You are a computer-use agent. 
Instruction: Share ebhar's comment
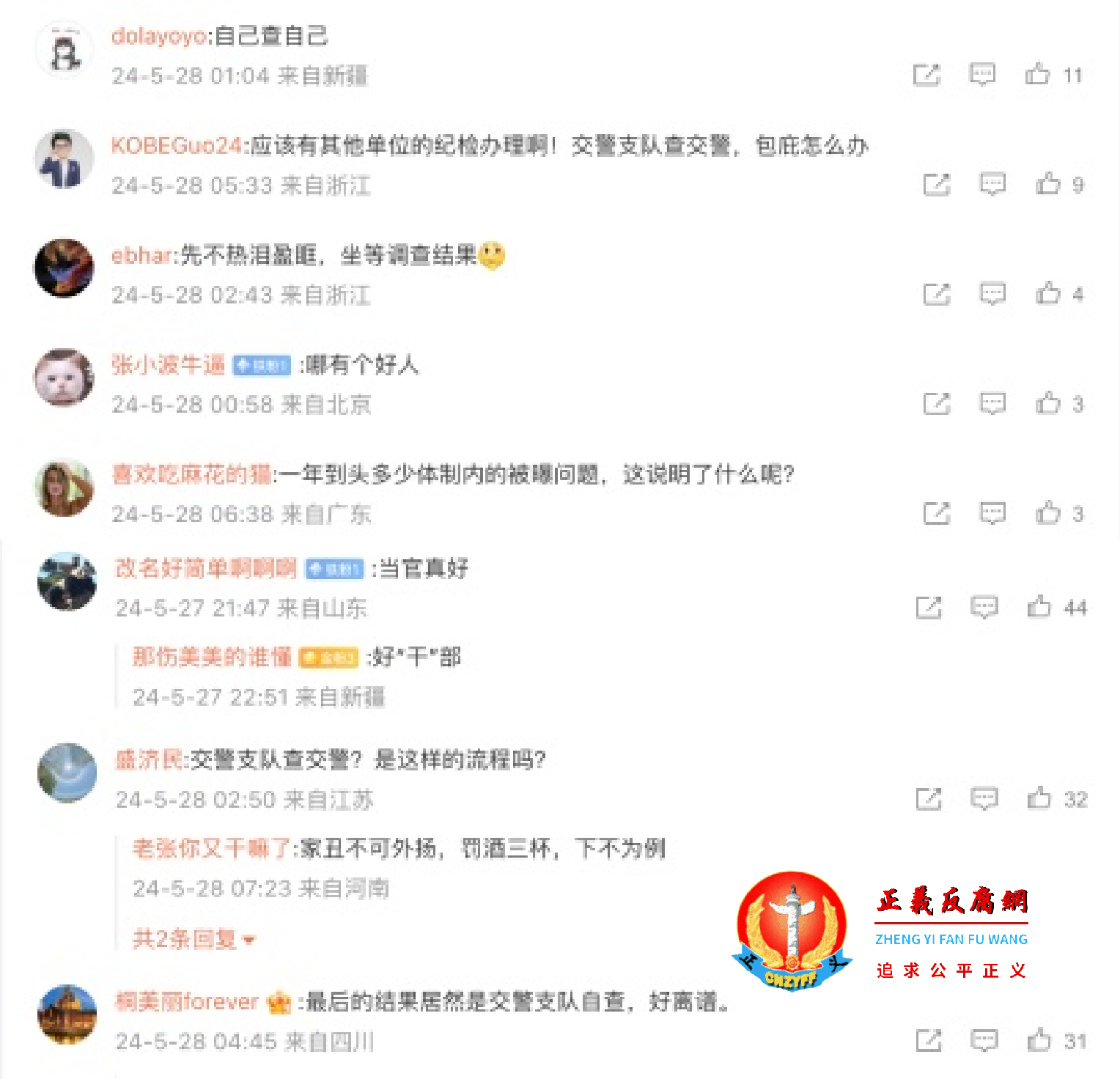[936, 294]
